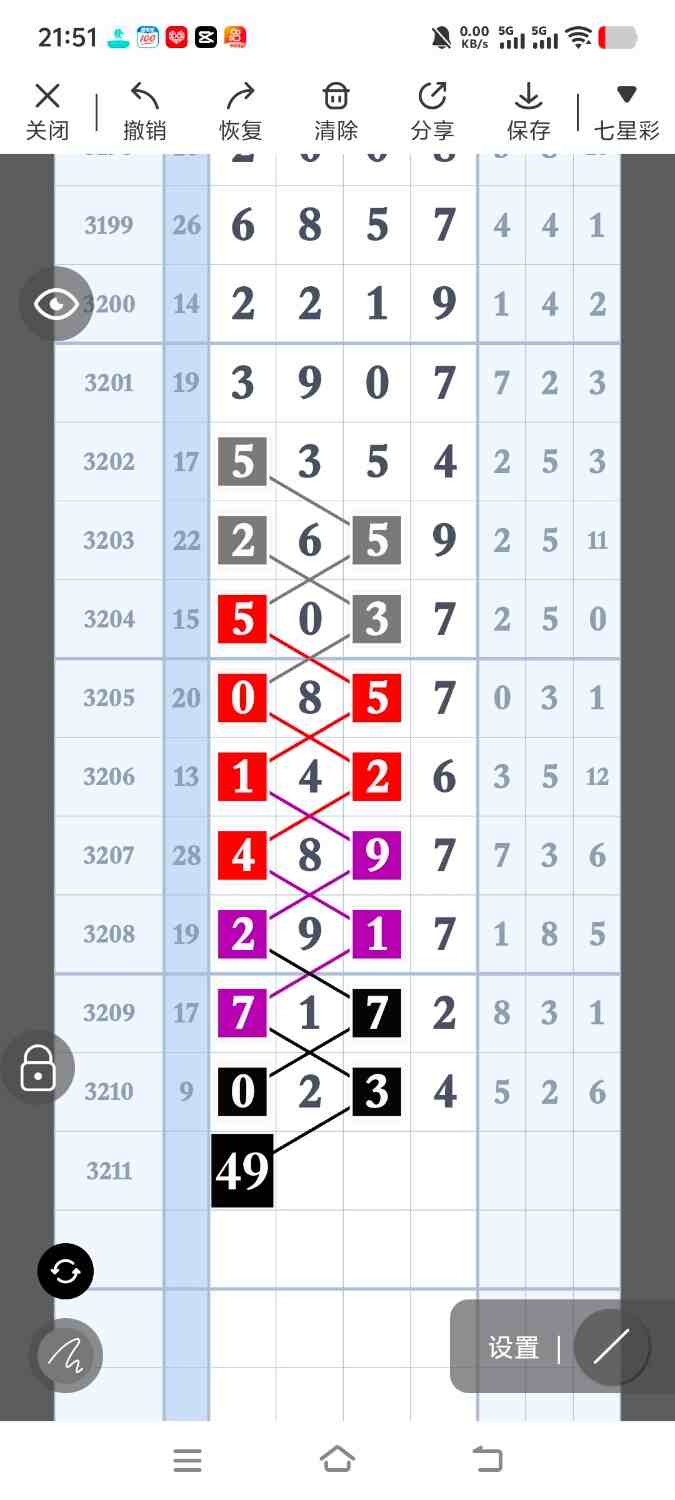Clear all markings with 清除
675x1500 pixels.
pyautogui.click(x=336, y=110)
